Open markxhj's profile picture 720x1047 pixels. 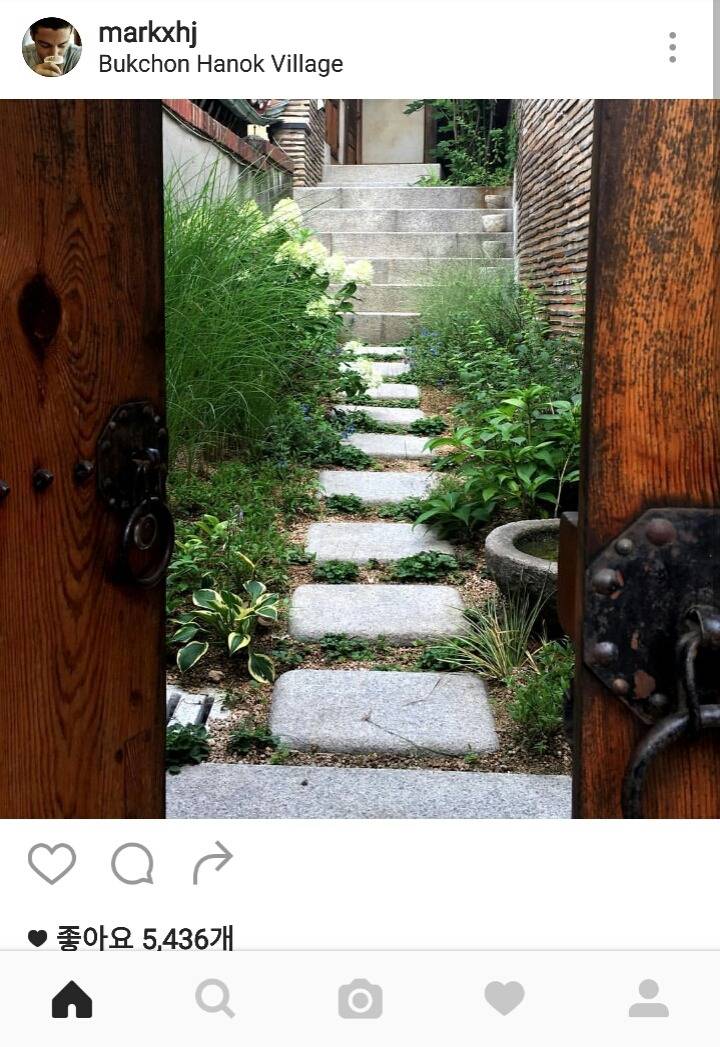click(x=52, y=47)
